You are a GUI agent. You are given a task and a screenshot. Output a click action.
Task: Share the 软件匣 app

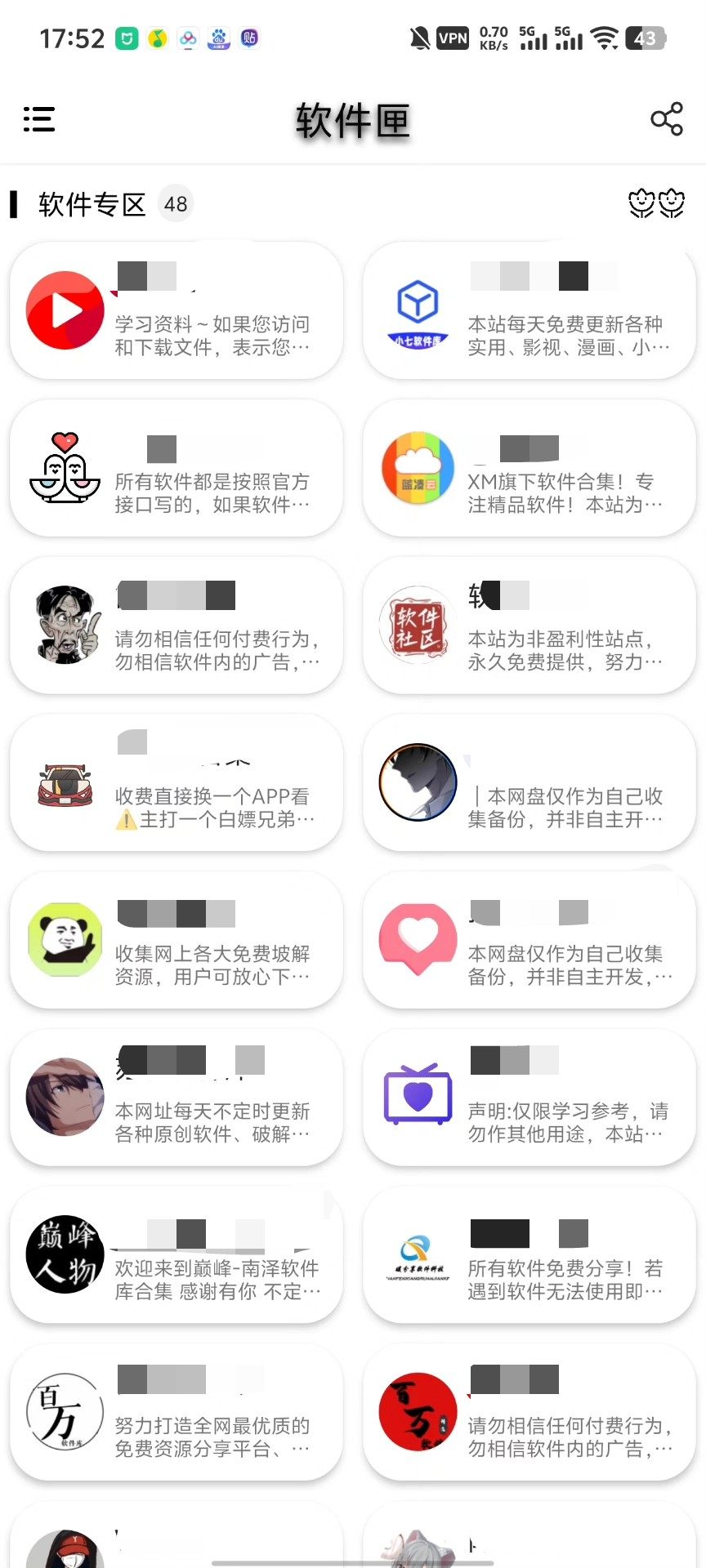tap(666, 119)
